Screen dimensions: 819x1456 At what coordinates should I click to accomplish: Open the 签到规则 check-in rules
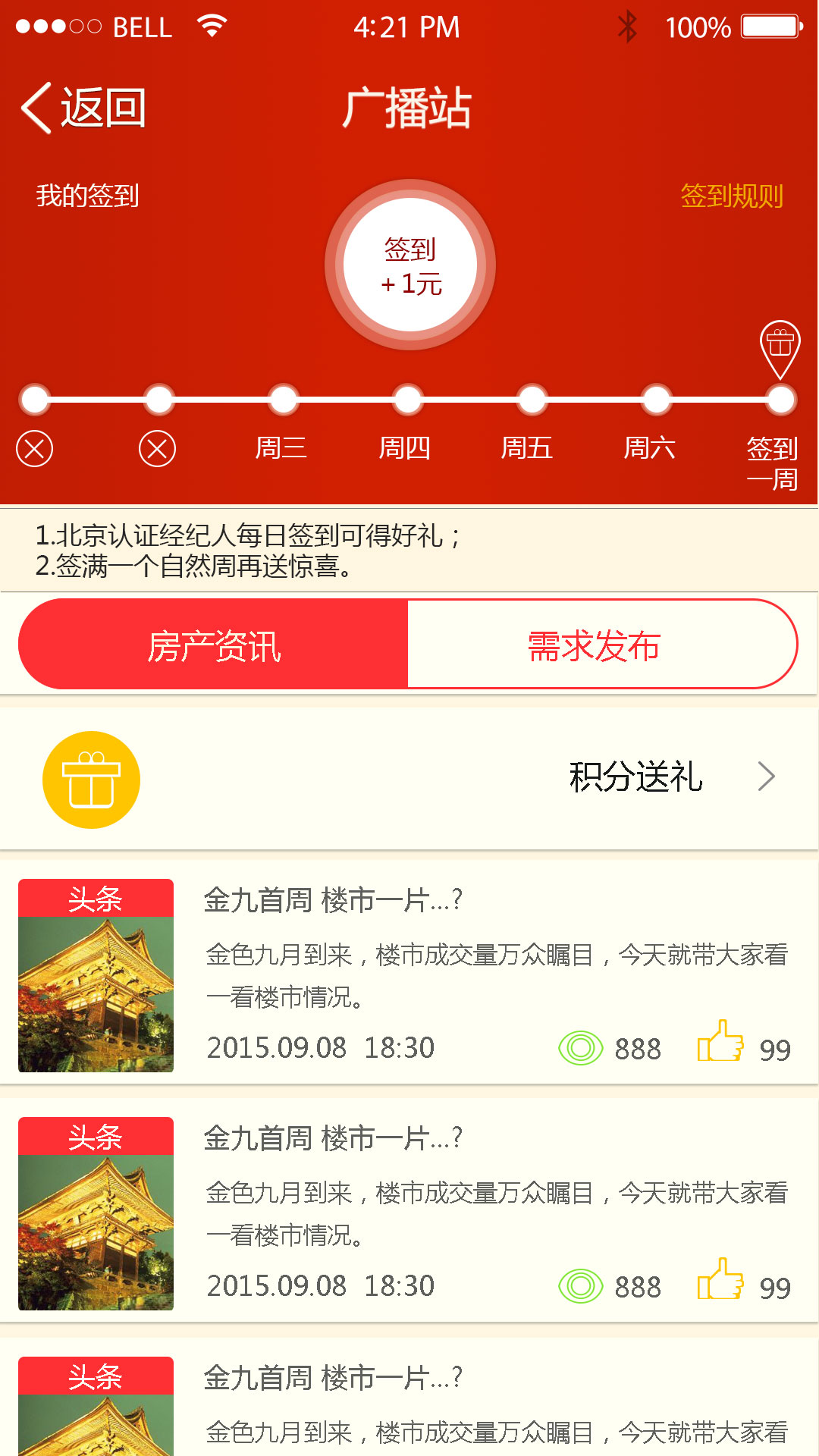(731, 196)
